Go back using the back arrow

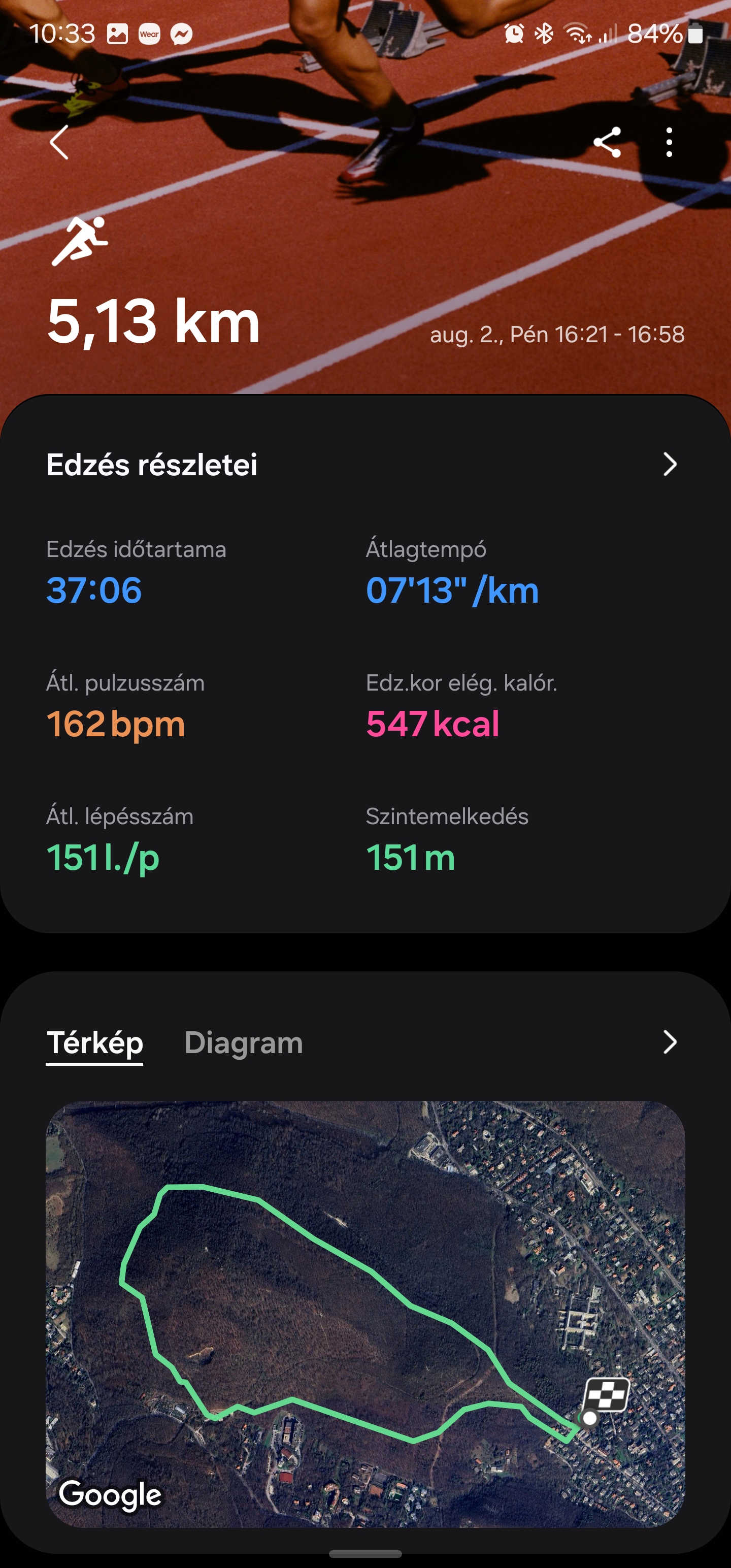[x=59, y=143]
